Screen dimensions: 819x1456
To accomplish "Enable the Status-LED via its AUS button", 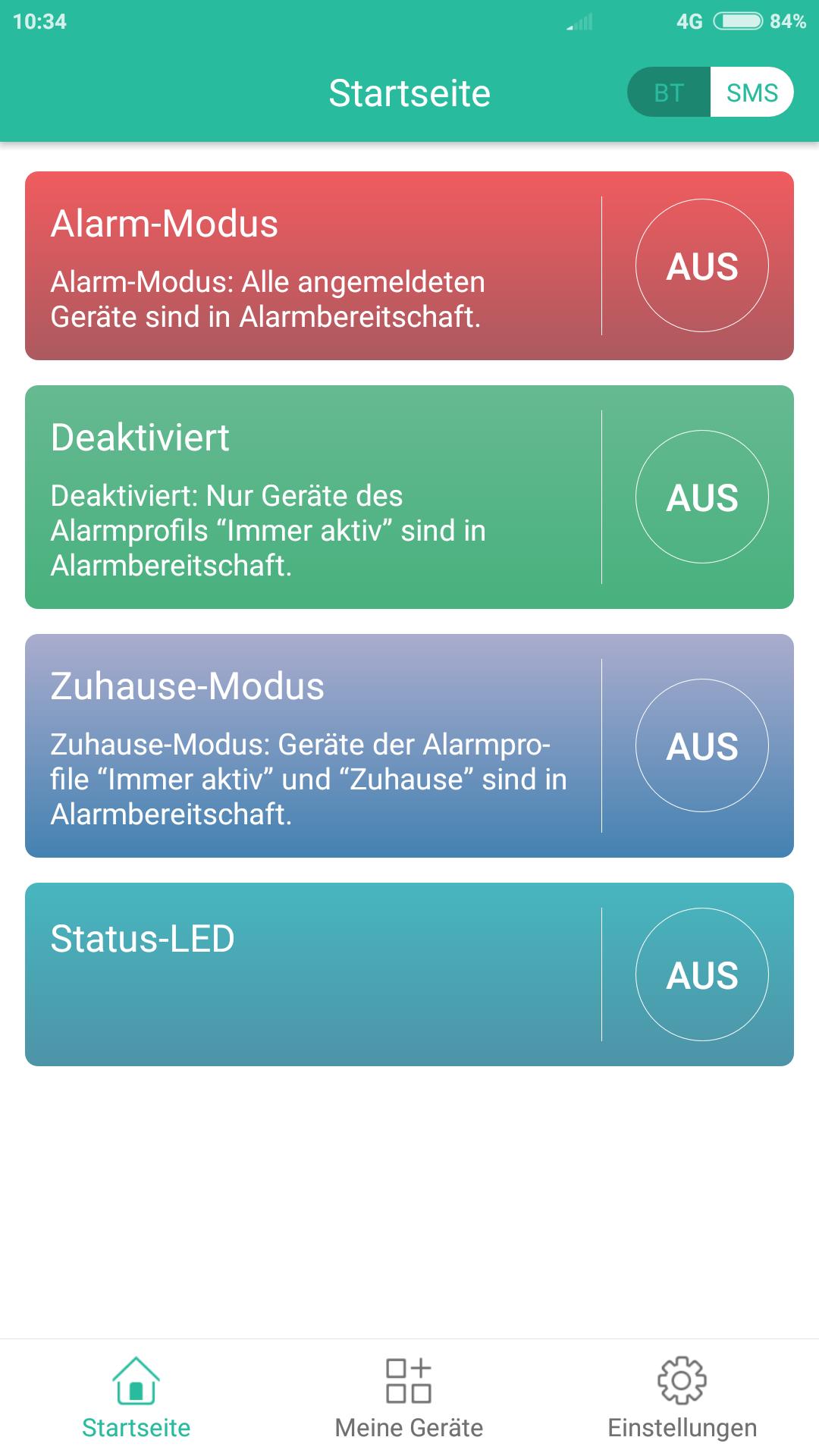I will pyautogui.click(x=702, y=974).
